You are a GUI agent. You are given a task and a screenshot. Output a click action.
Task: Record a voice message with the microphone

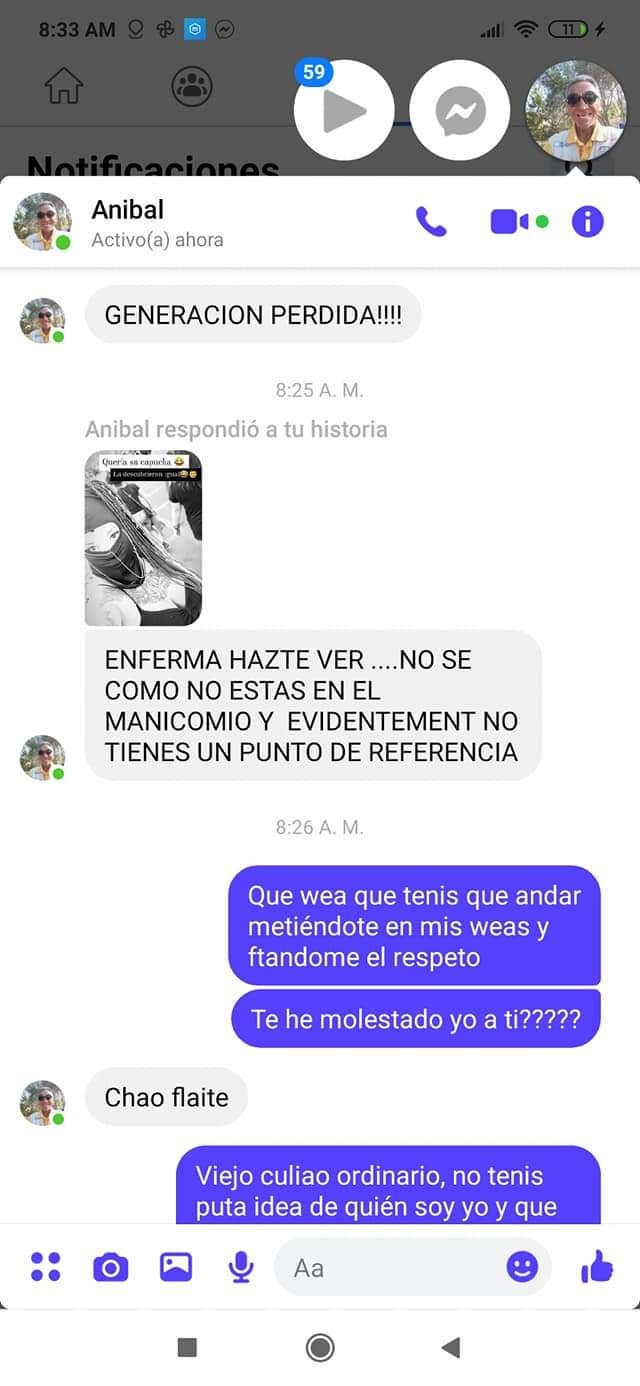coord(240,1267)
